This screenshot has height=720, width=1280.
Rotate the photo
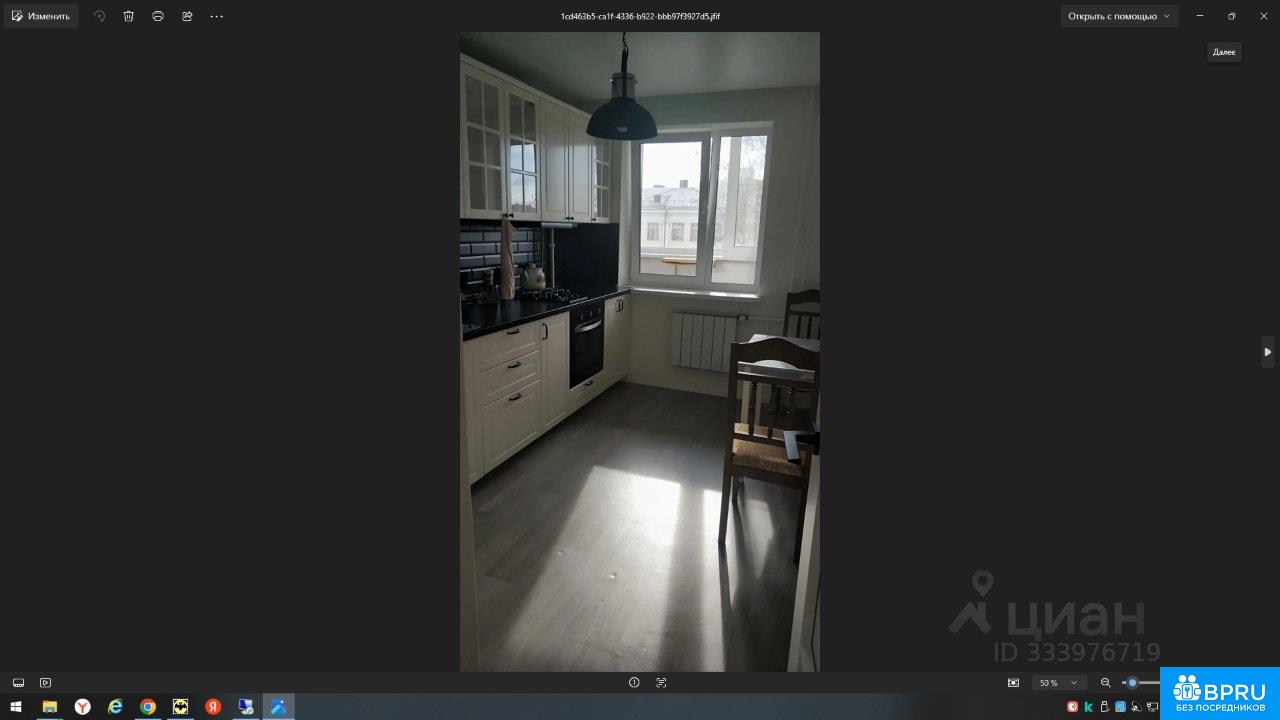(99, 16)
